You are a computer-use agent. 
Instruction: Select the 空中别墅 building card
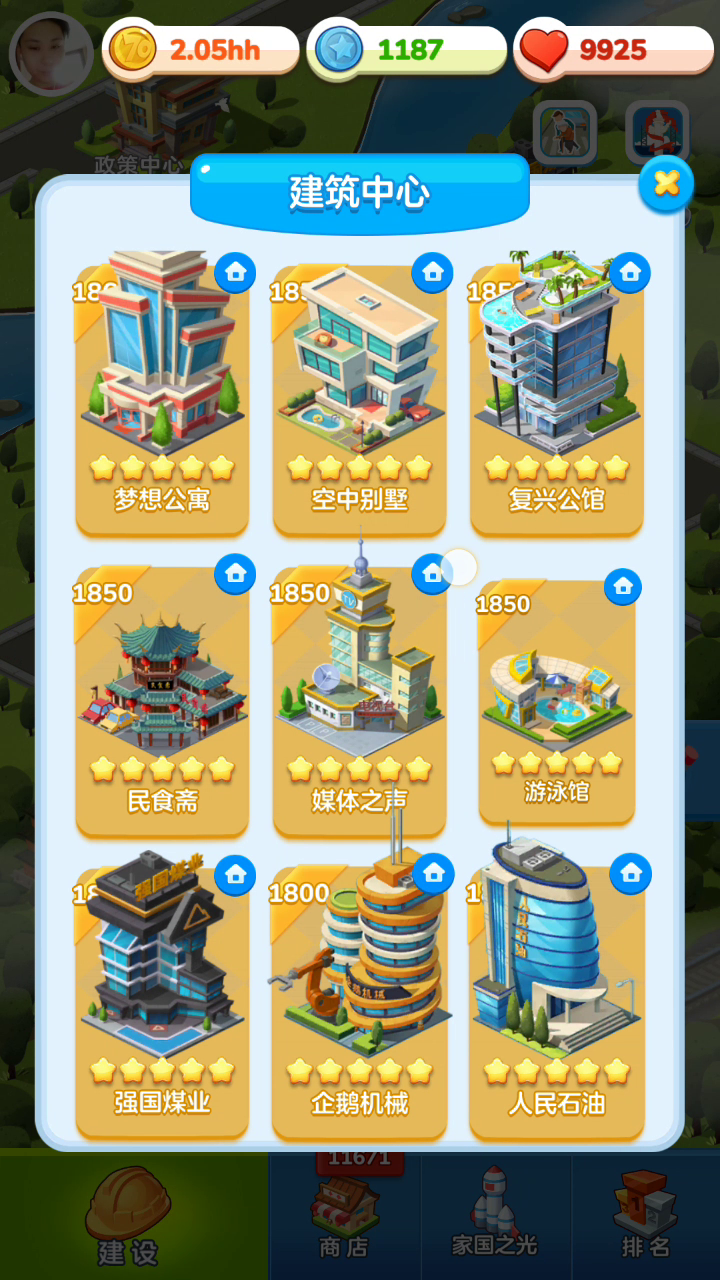click(359, 397)
